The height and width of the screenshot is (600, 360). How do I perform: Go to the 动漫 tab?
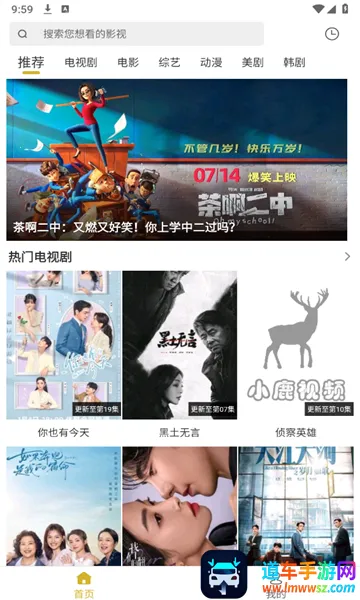tap(211, 62)
